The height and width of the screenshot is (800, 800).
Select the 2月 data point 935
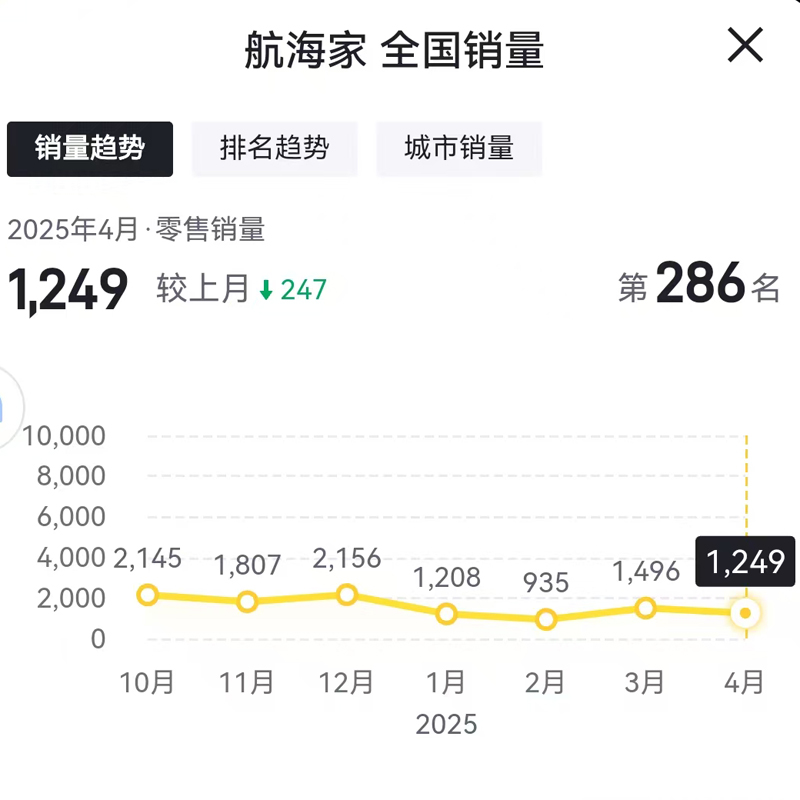pos(546,620)
